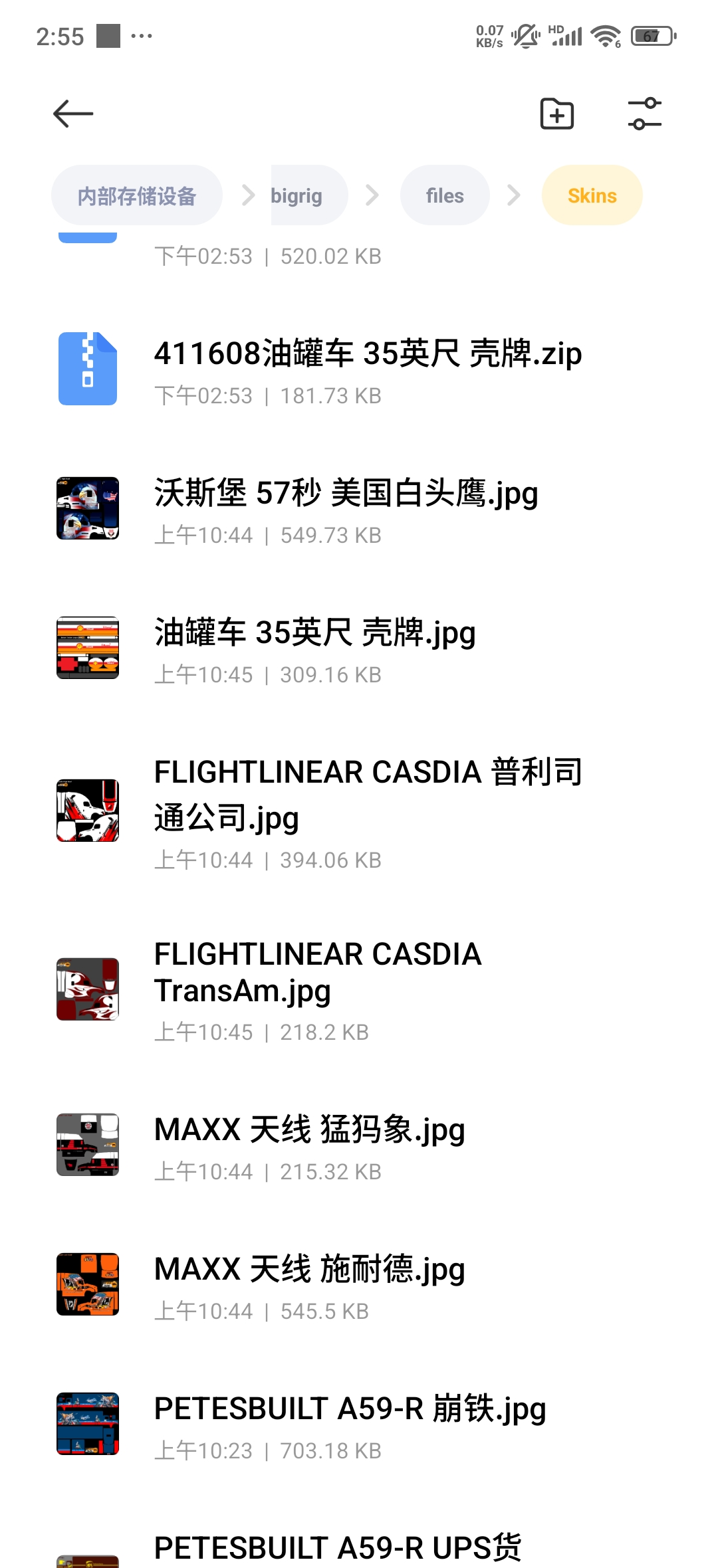Open 沃斯堡 57秒 美国白头鹰.jpg

(x=346, y=509)
